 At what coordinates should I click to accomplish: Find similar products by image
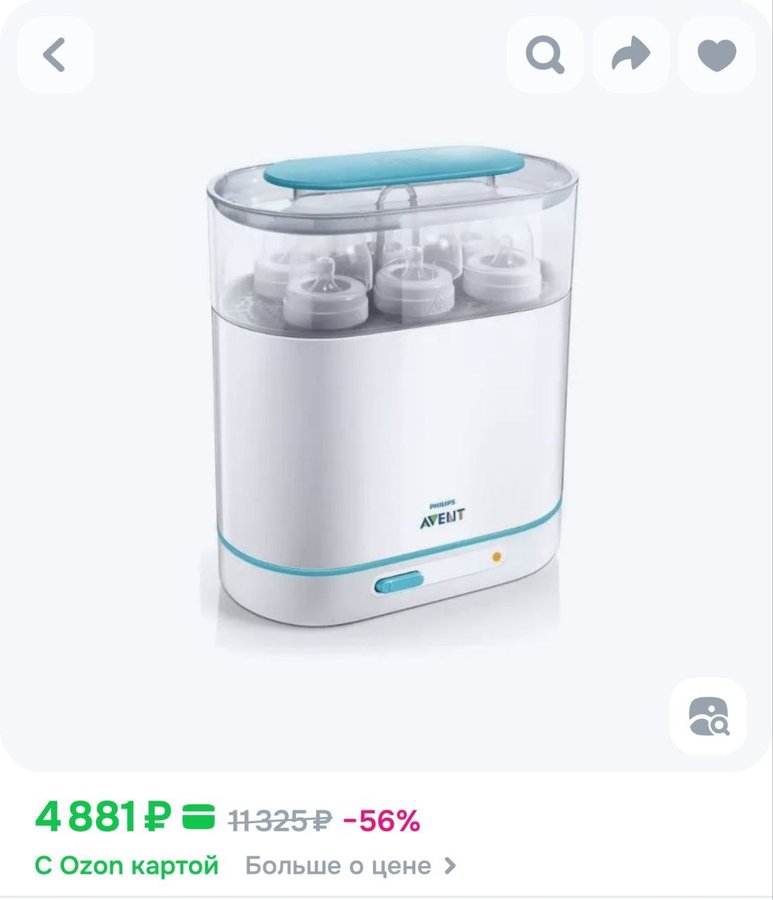tap(708, 716)
